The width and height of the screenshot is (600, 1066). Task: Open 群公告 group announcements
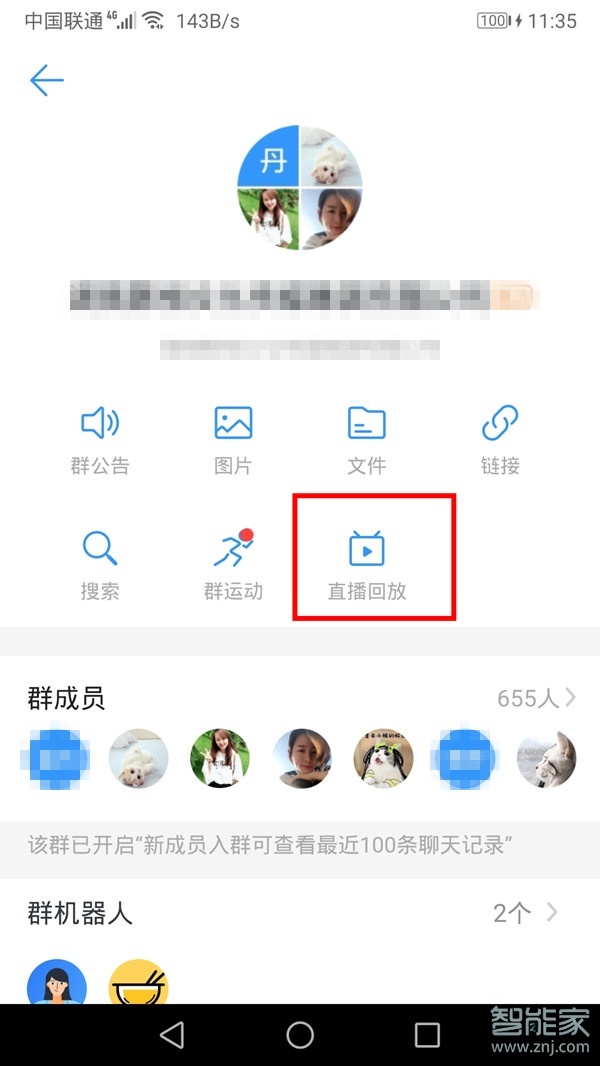pyautogui.click(x=100, y=439)
